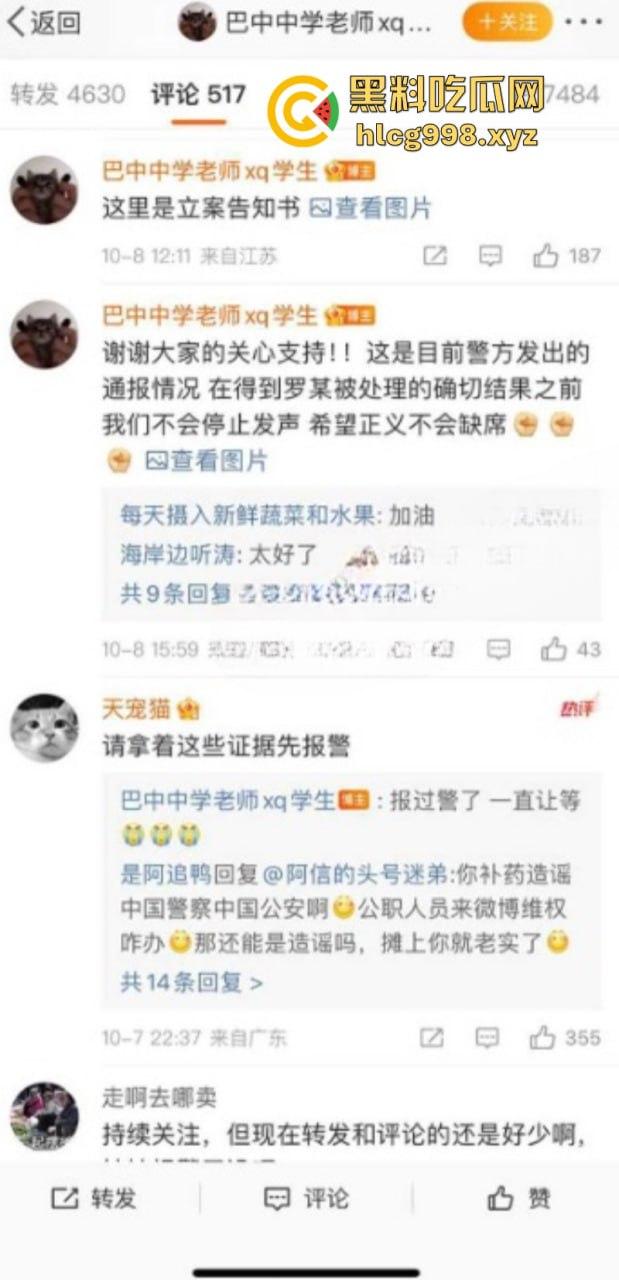Reply to the 立案告知书 comment
The height and width of the screenshot is (1280, 619).
(x=490, y=256)
